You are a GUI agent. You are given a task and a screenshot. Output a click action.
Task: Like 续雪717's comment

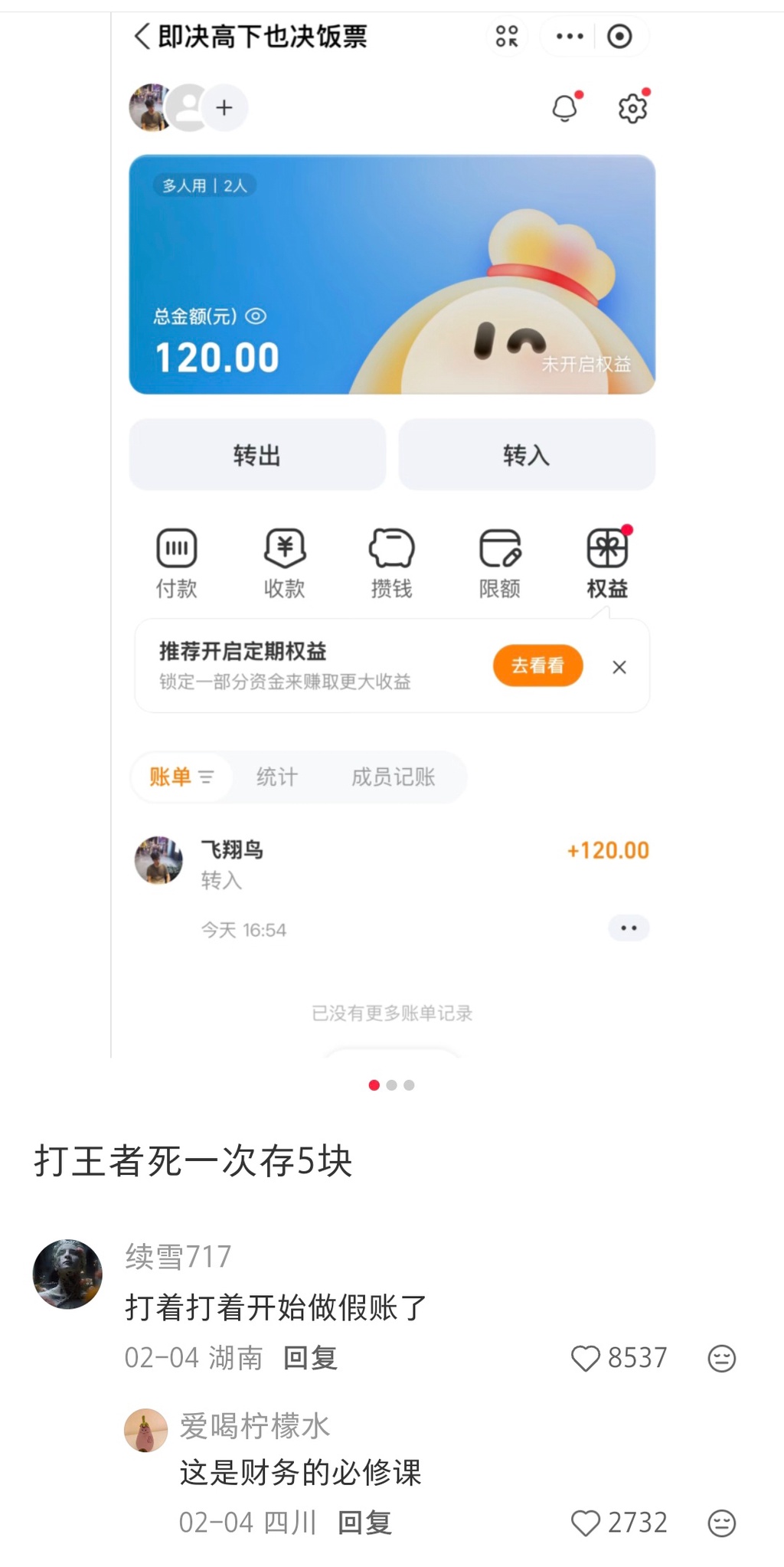click(x=586, y=1359)
